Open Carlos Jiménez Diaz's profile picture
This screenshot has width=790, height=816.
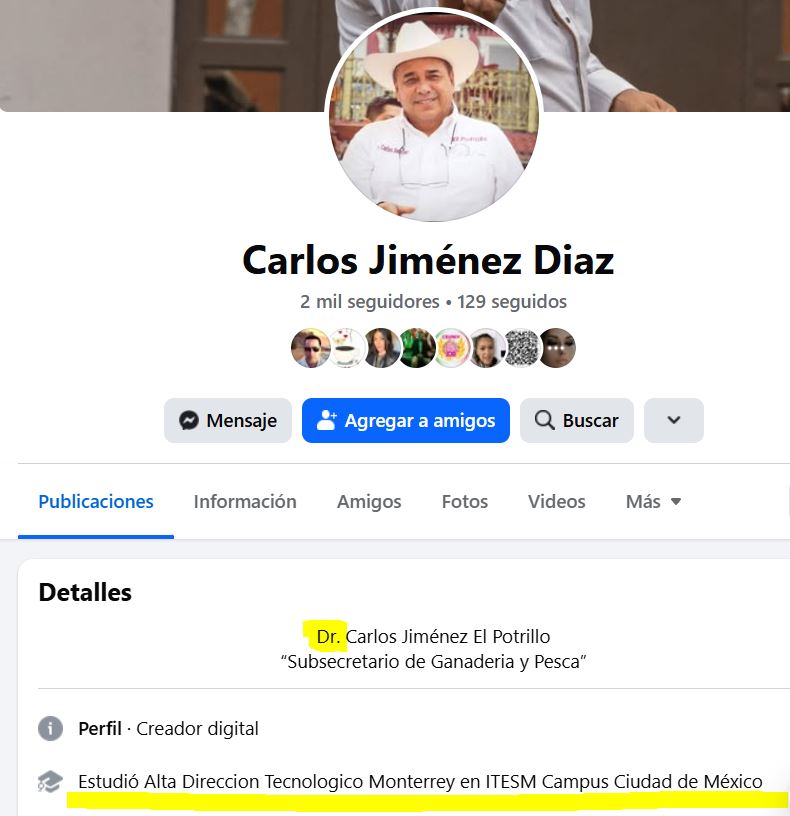click(433, 115)
